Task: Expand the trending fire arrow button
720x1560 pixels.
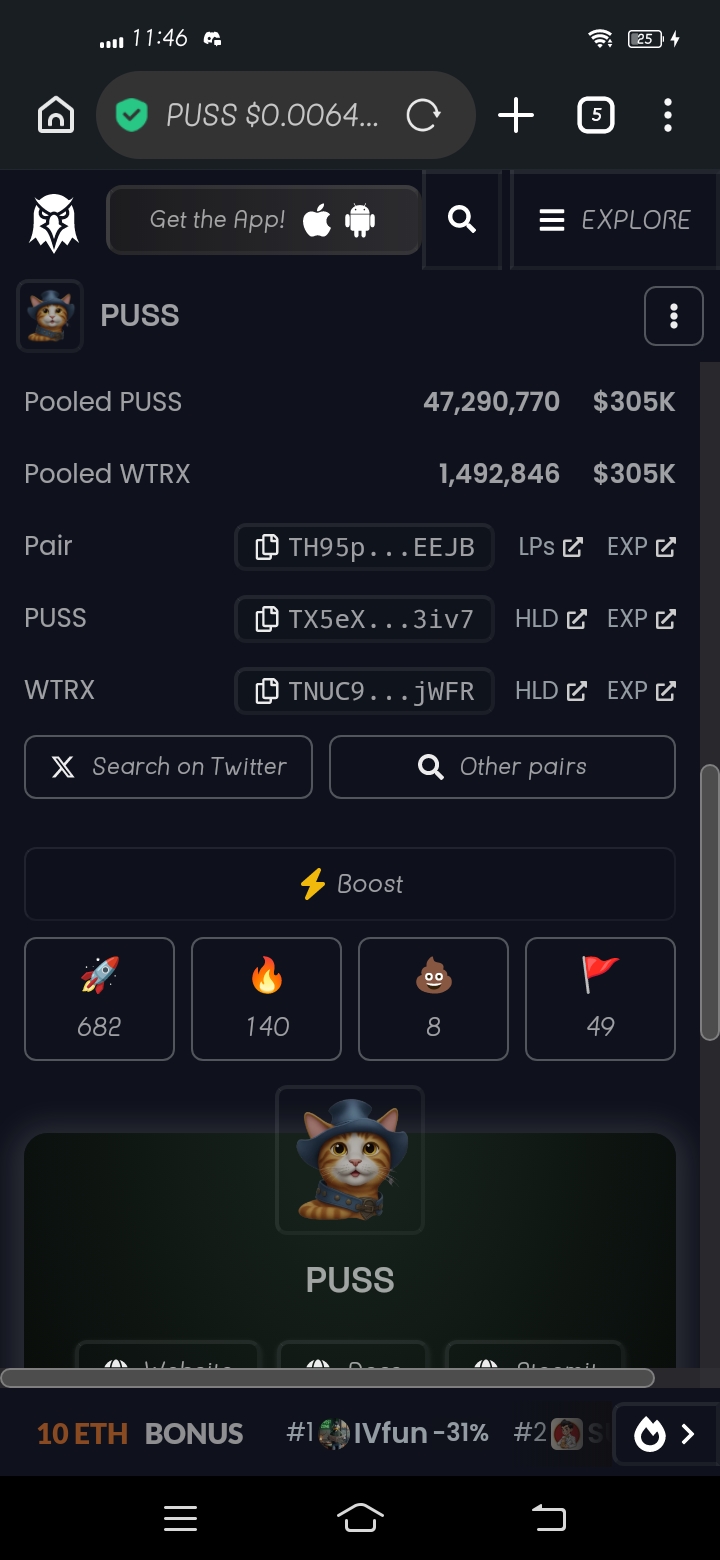Action: [665, 1434]
